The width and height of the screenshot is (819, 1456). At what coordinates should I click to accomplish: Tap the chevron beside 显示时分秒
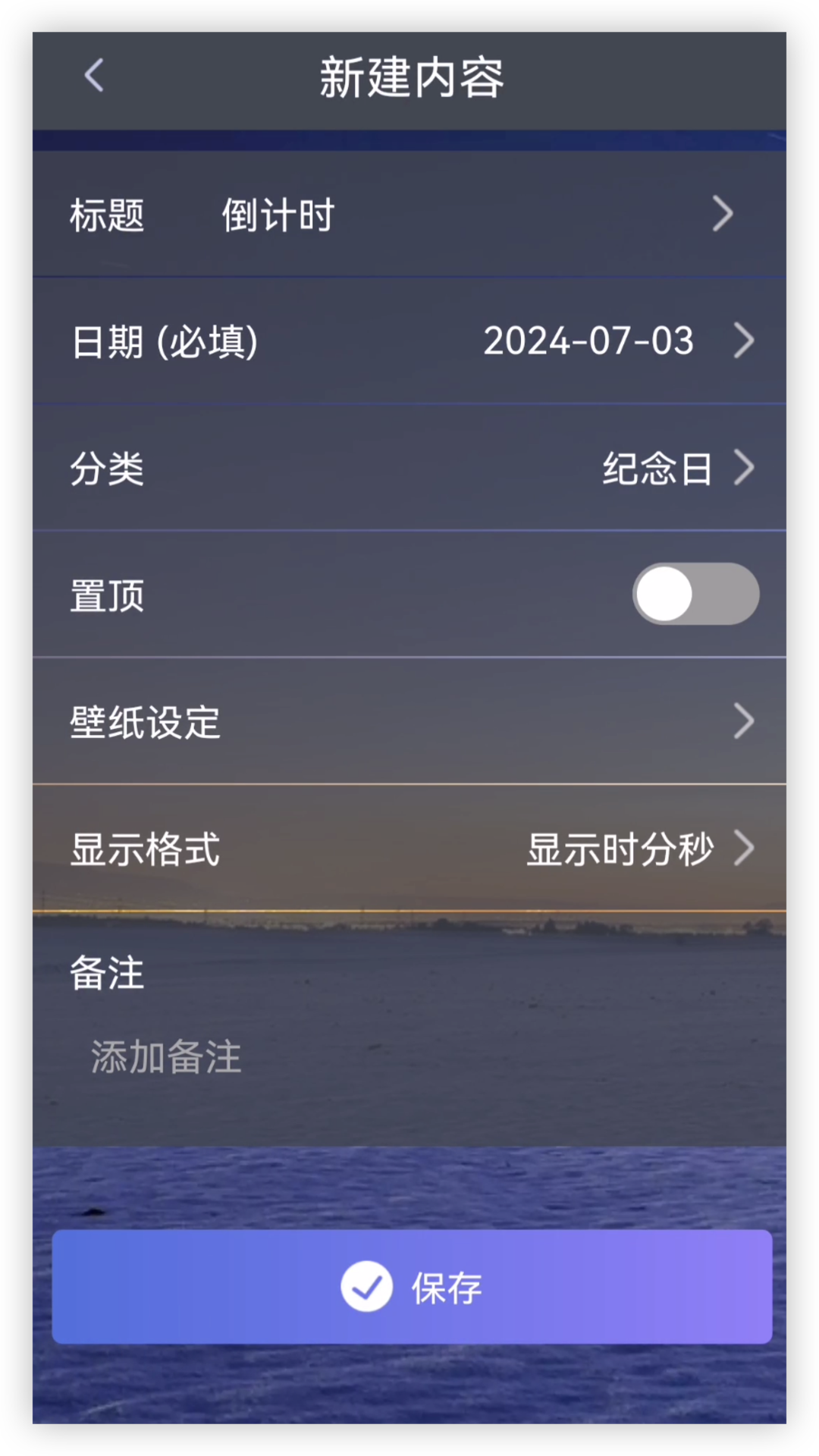(744, 849)
